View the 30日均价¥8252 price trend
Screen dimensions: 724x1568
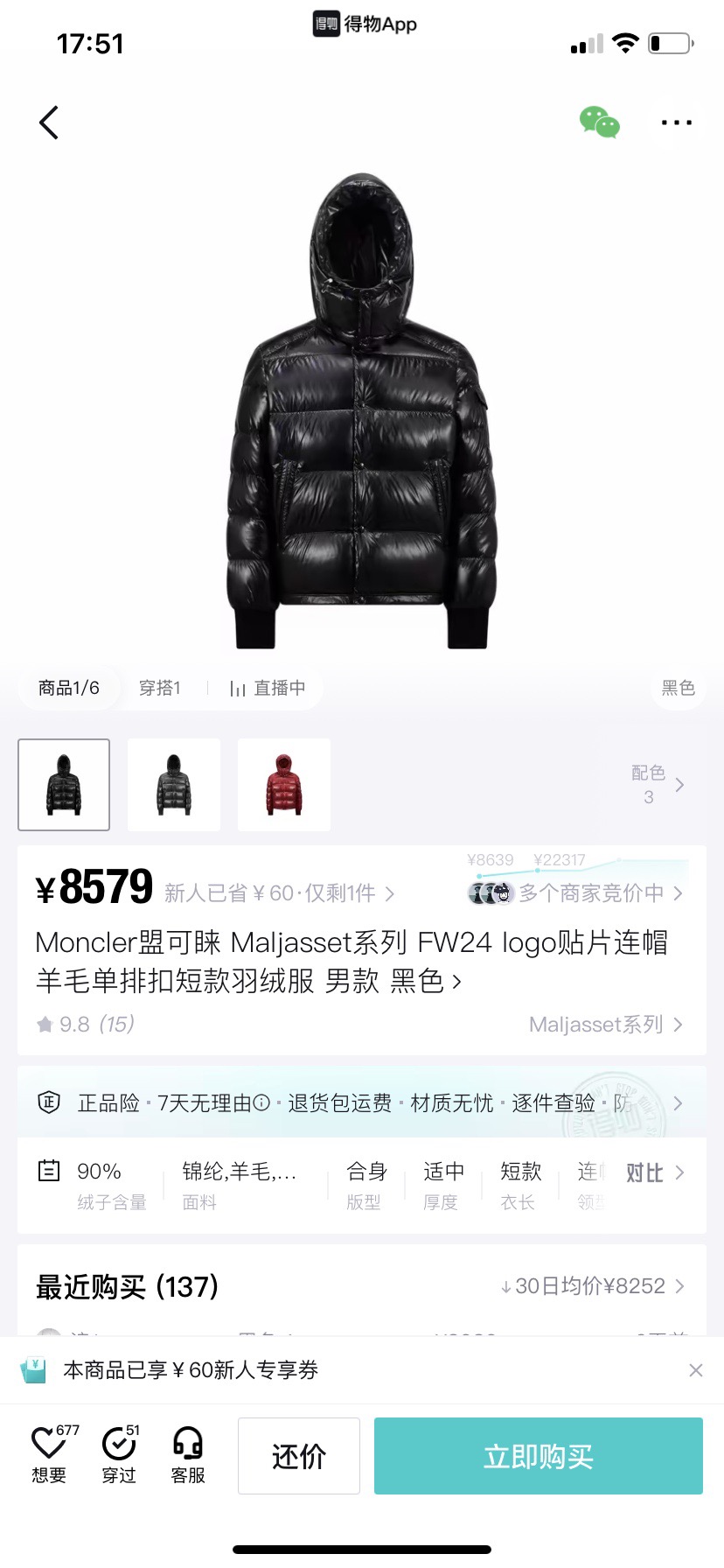coord(591,1285)
